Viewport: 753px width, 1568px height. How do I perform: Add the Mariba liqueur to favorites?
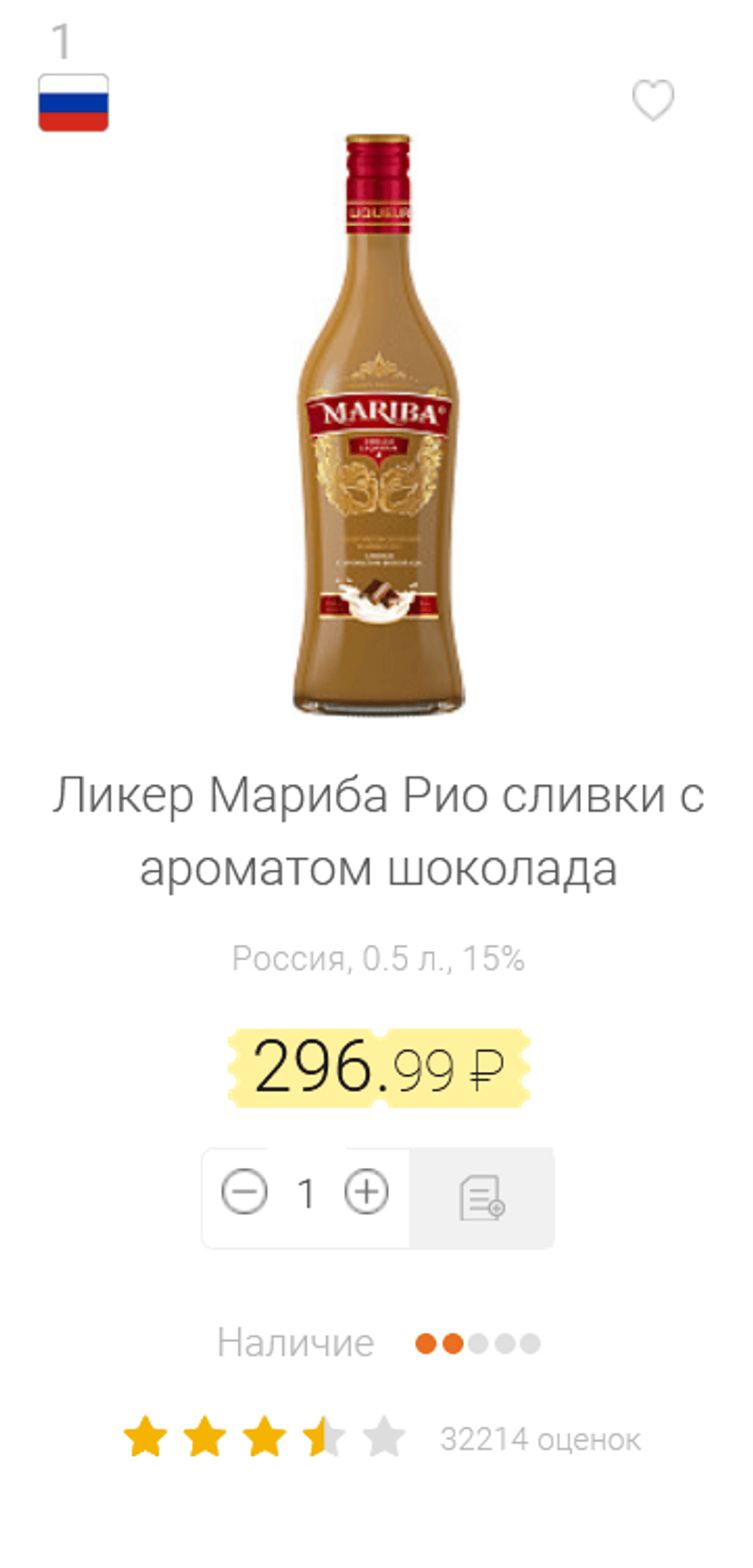pyautogui.click(x=652, y=101)
